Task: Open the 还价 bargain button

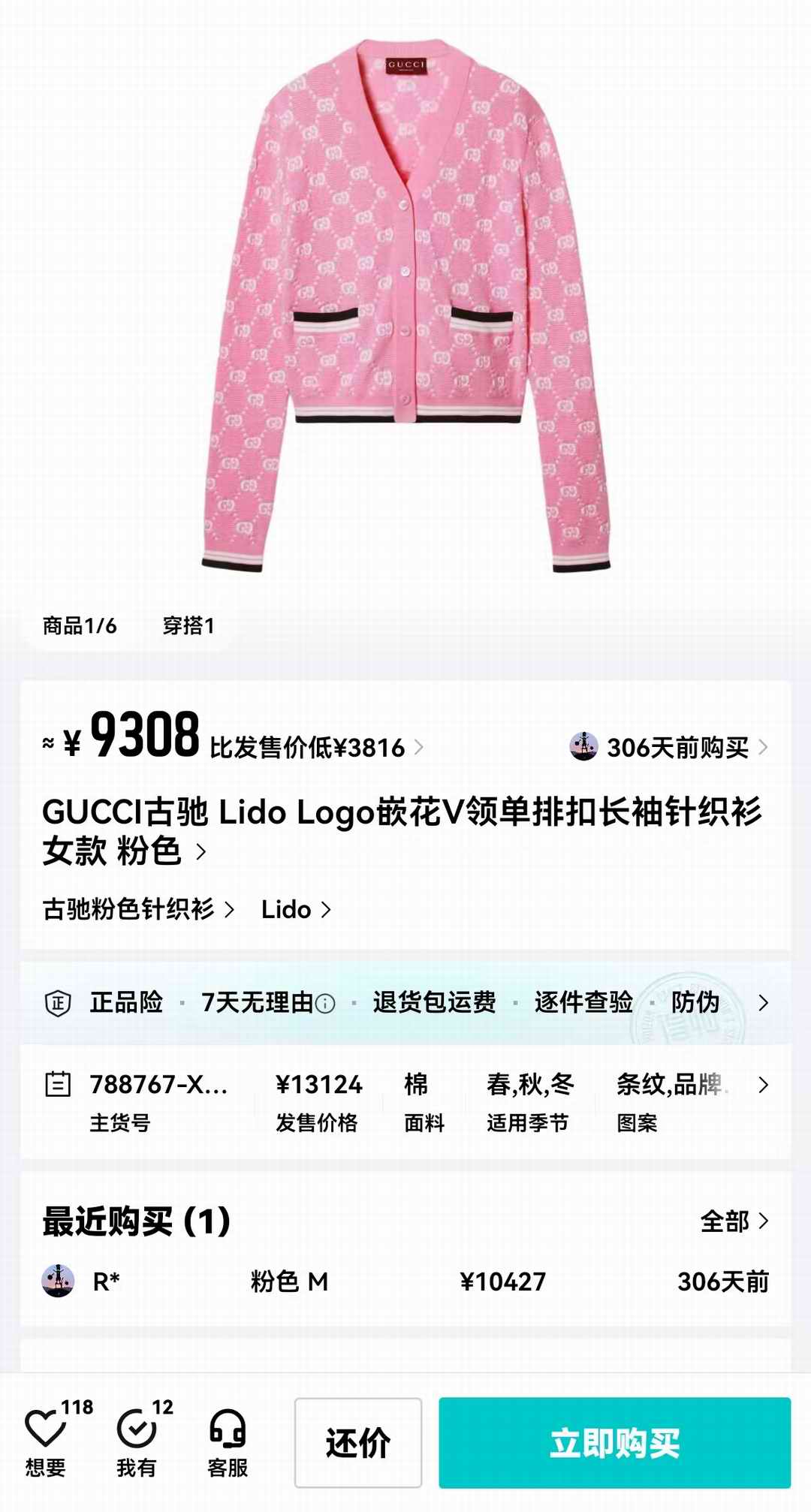Action: pos(357,1442)
